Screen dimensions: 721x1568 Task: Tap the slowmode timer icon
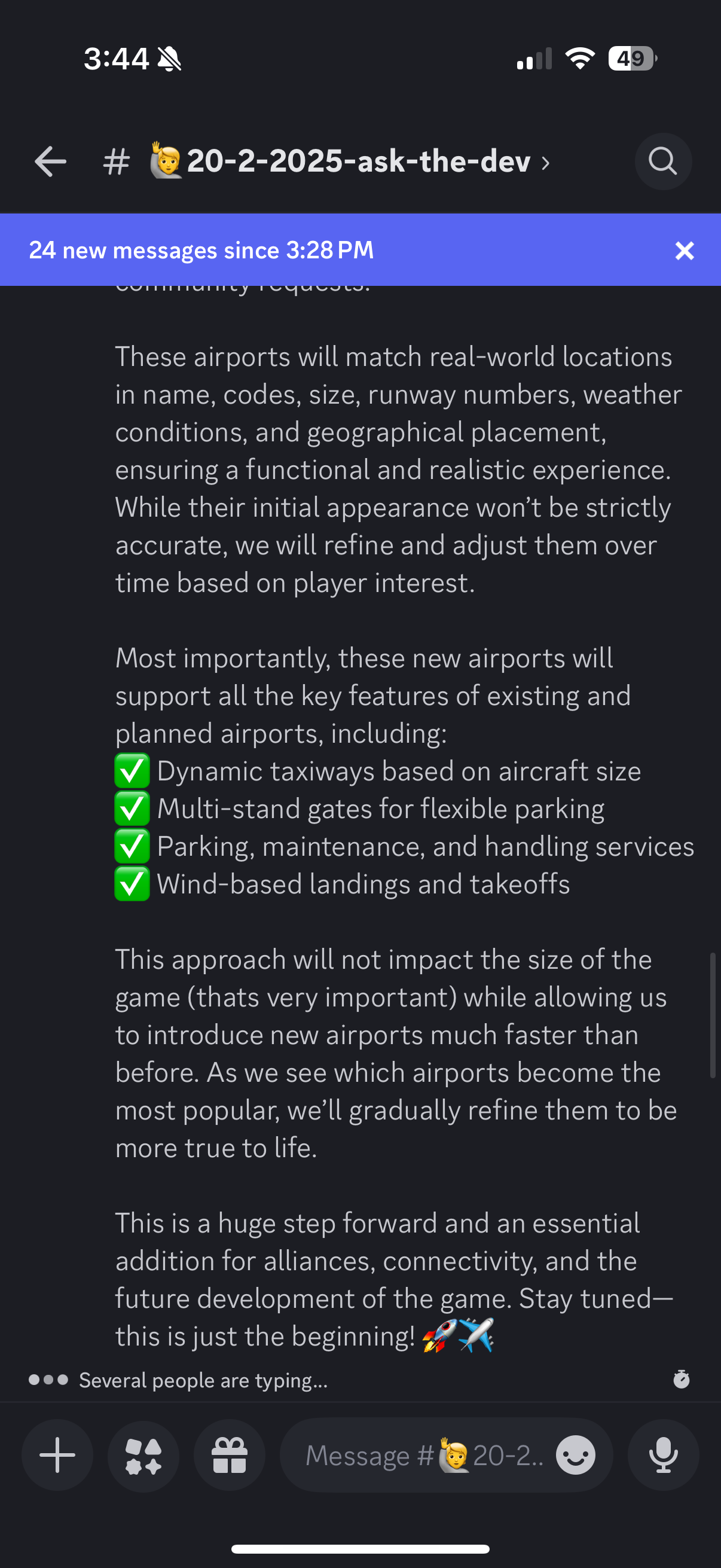(682, 1378)
